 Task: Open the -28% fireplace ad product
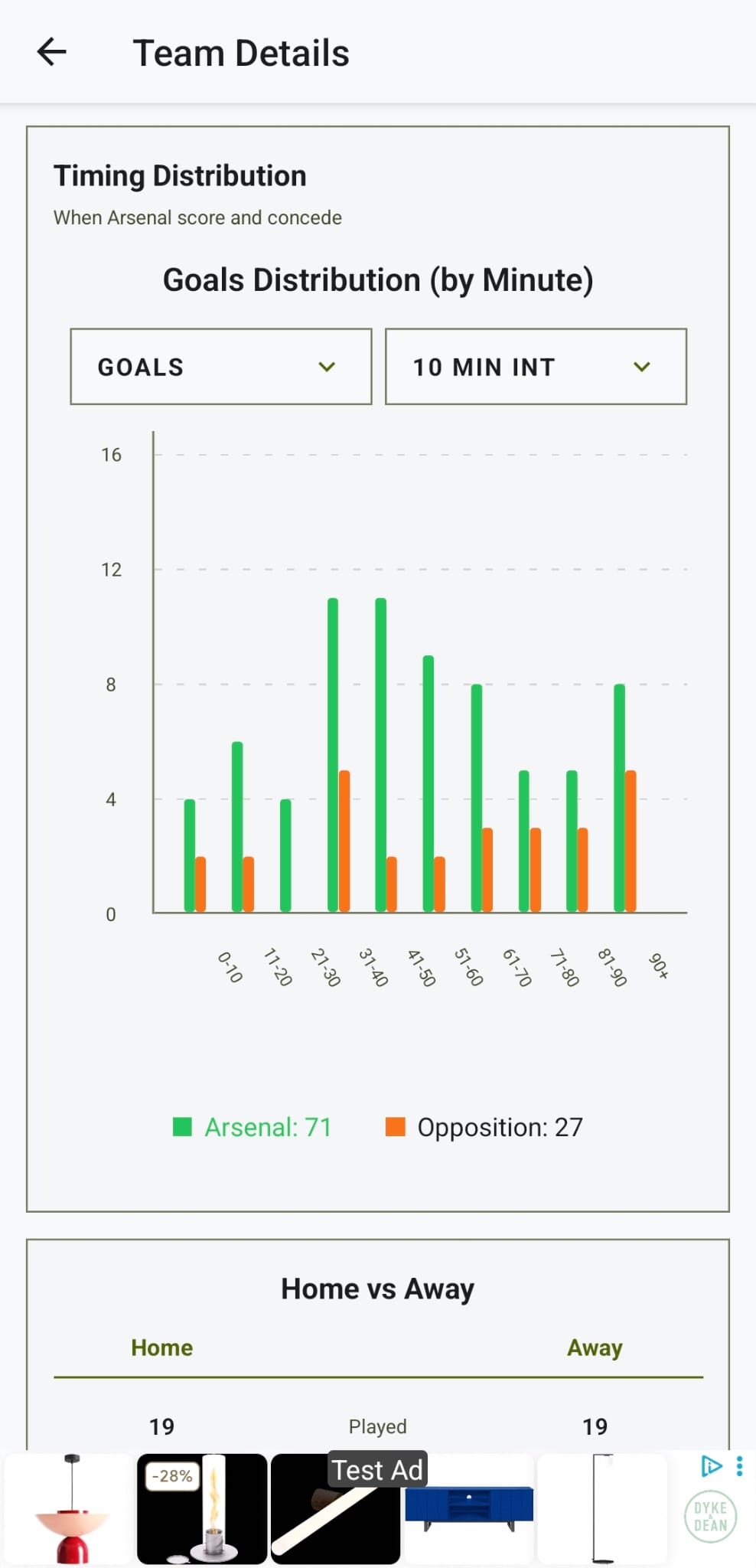point(202,1508)
